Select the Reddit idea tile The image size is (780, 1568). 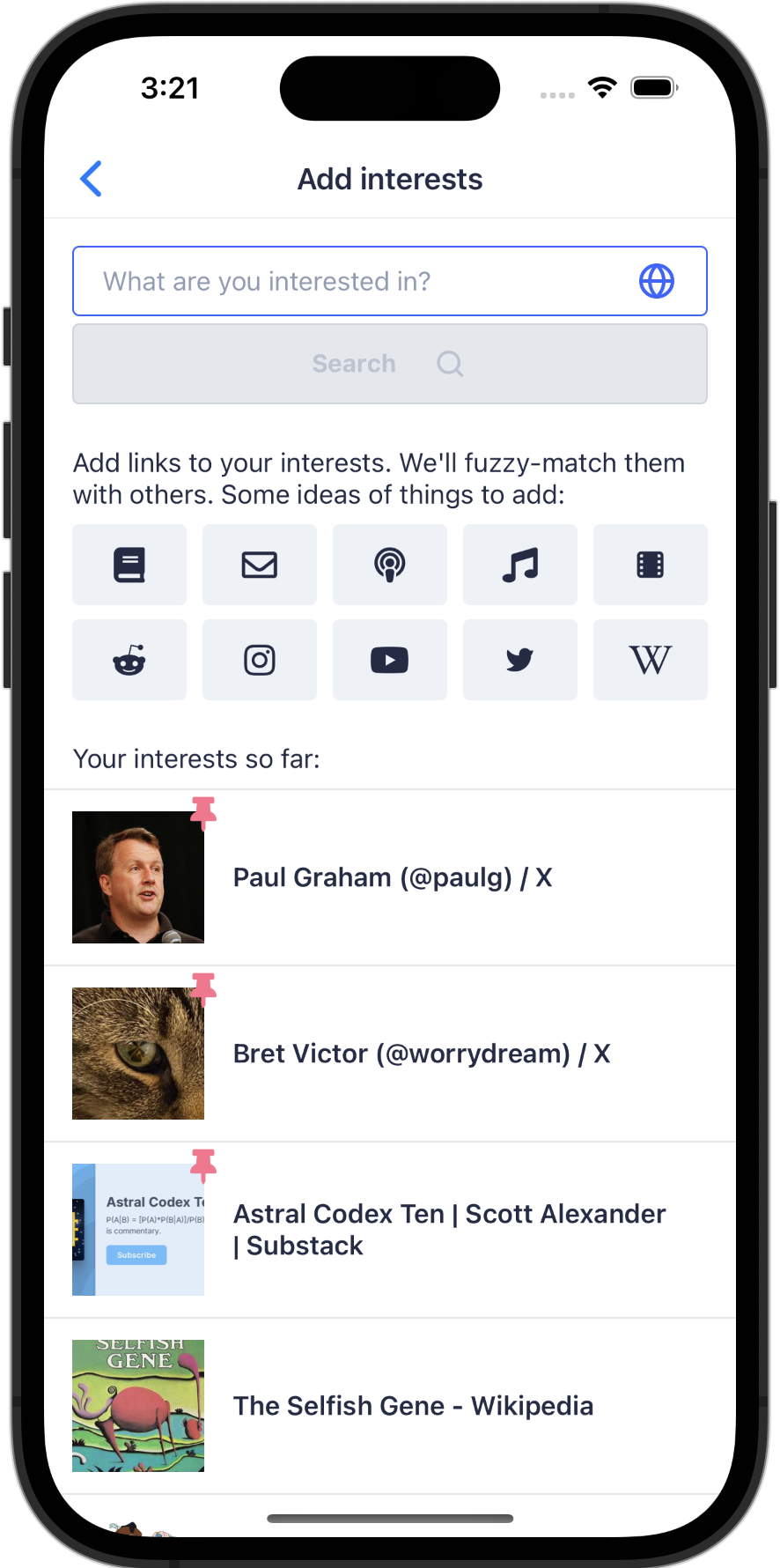[x=129, y=660]
